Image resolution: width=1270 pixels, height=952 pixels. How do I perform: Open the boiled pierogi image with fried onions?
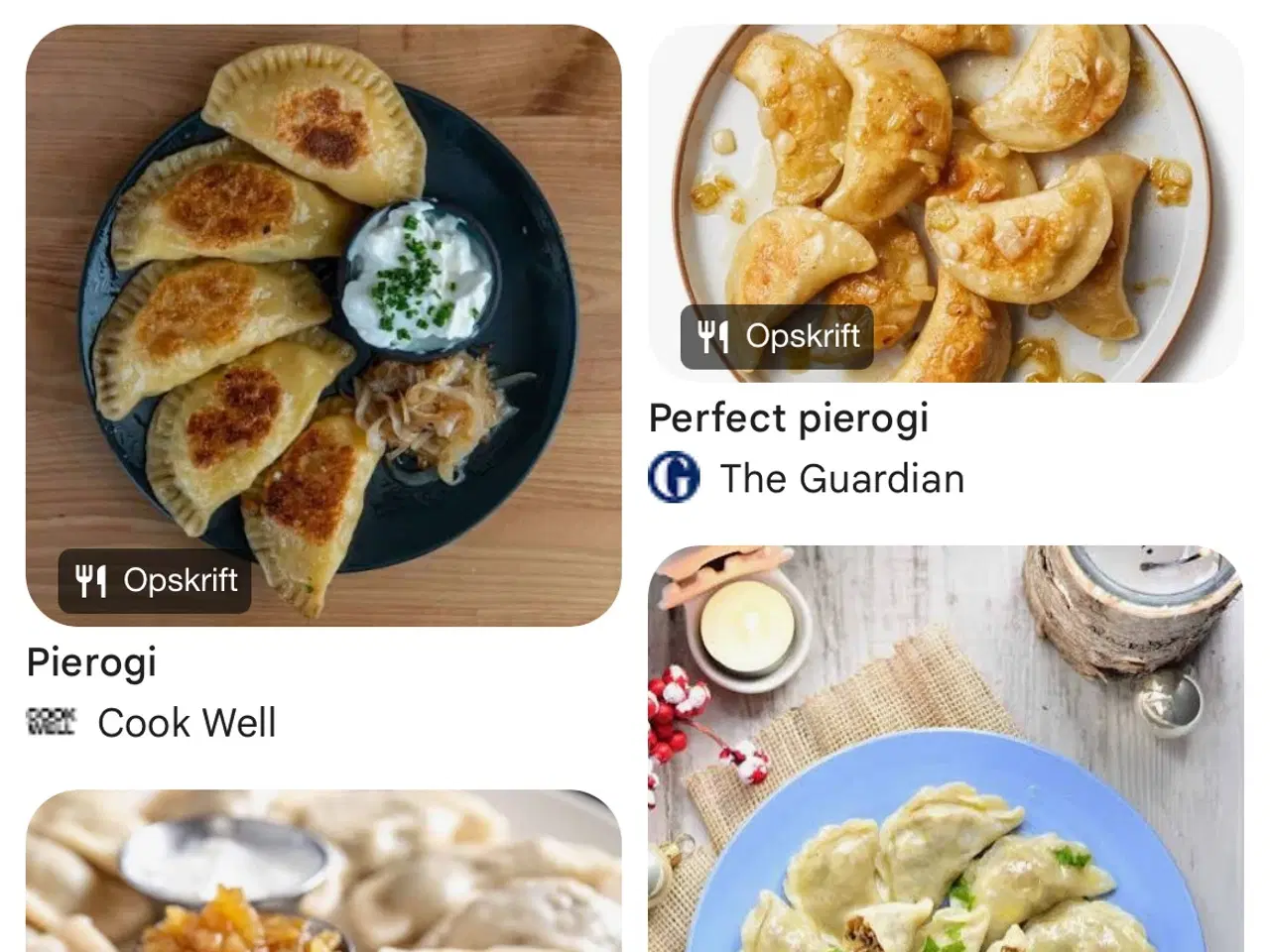coord(323,873)
